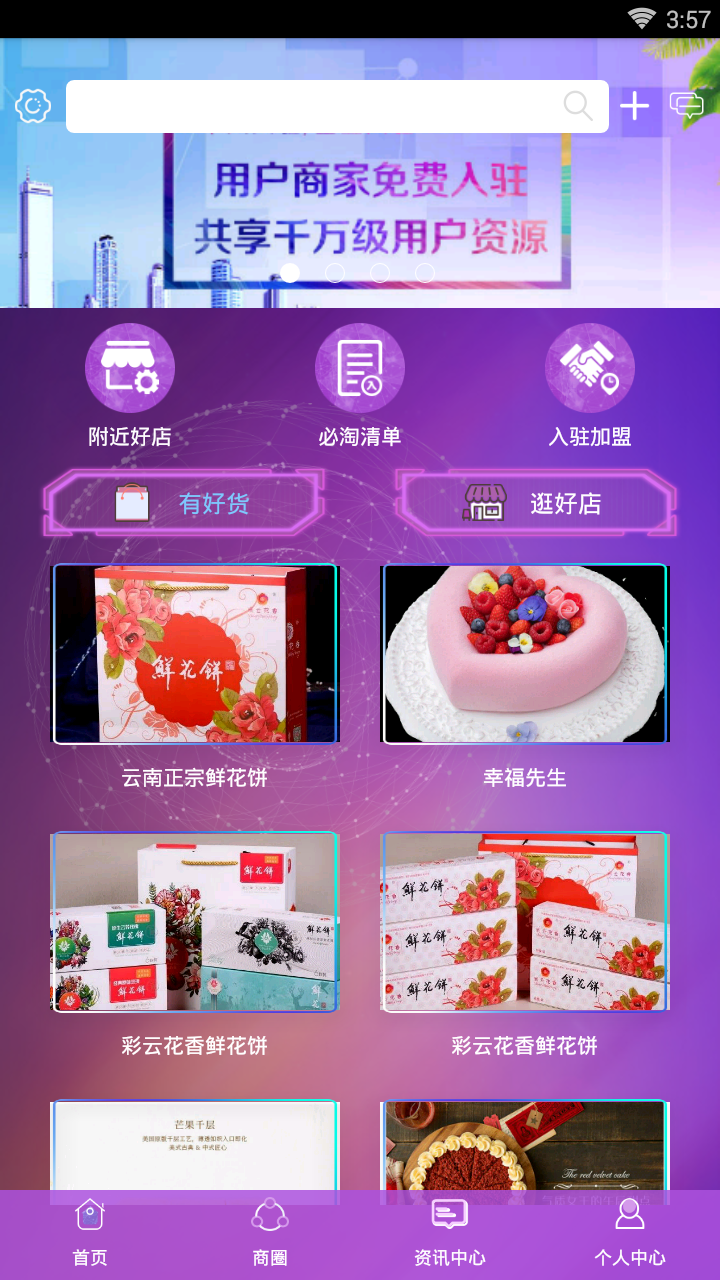The width and height of the screenshot is (720, 1280).
Task: Select the 有好货 tab
Action: tap(185, 503)
